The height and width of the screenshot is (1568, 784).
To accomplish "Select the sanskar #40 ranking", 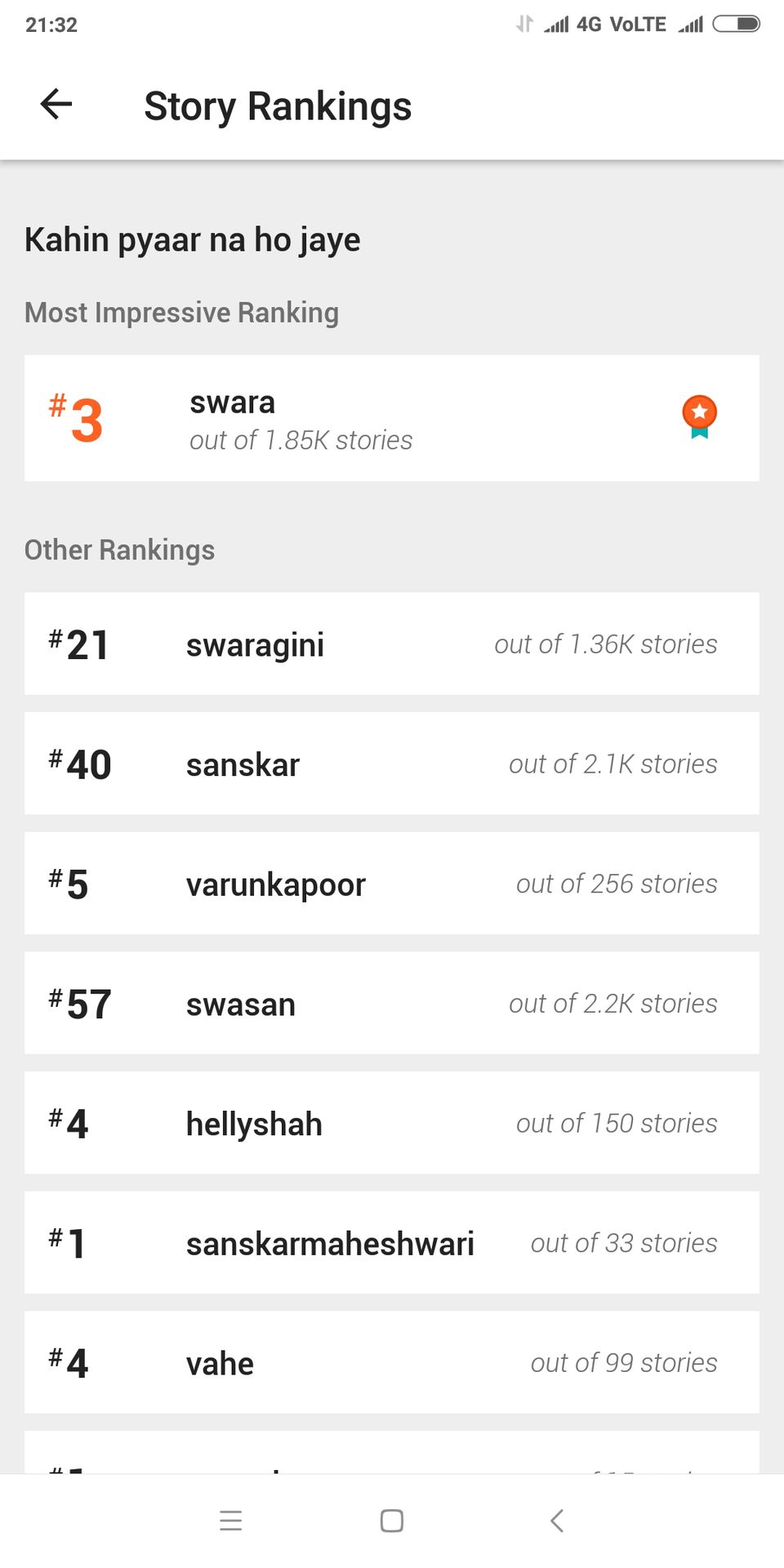I will [392, 764].
